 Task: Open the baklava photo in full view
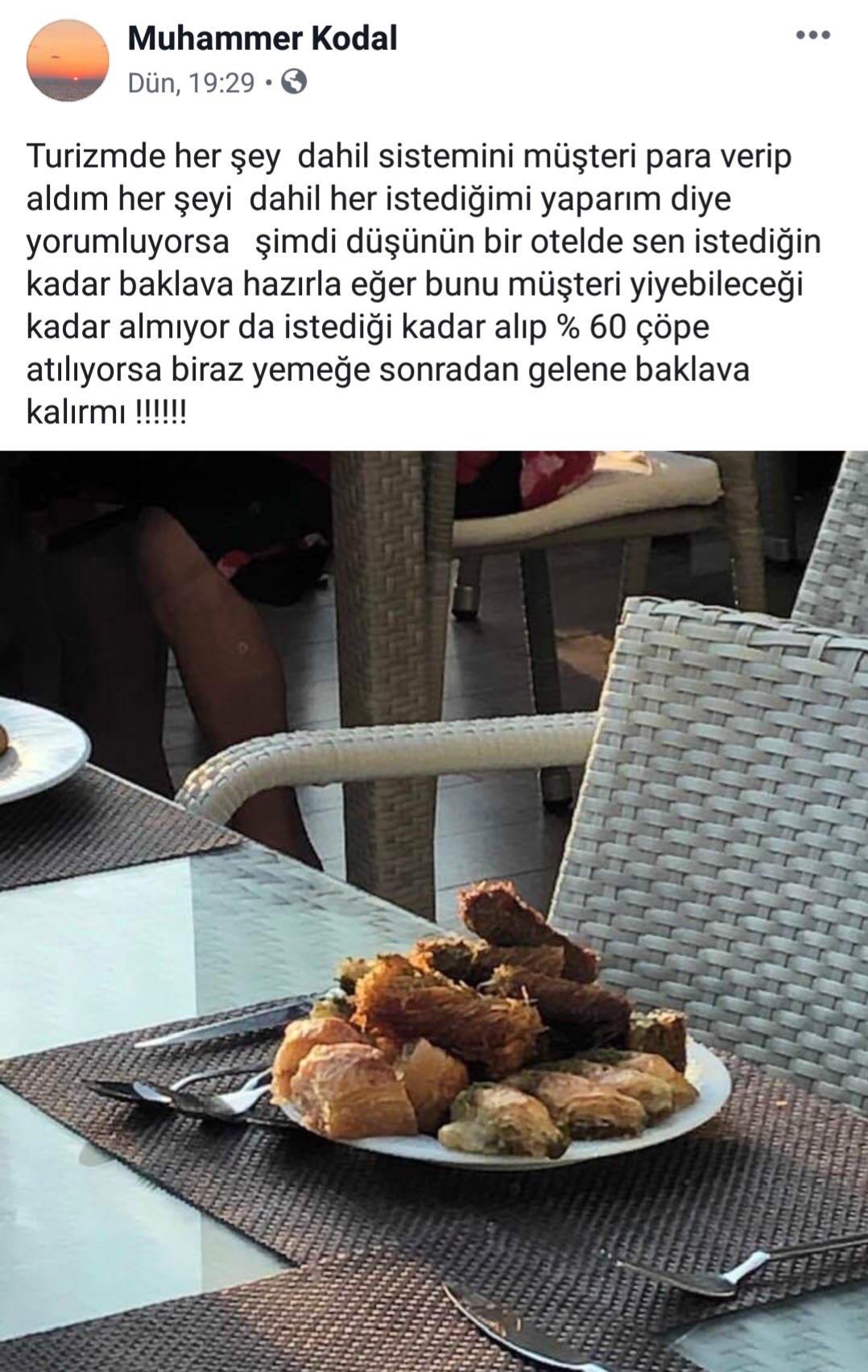434,910
